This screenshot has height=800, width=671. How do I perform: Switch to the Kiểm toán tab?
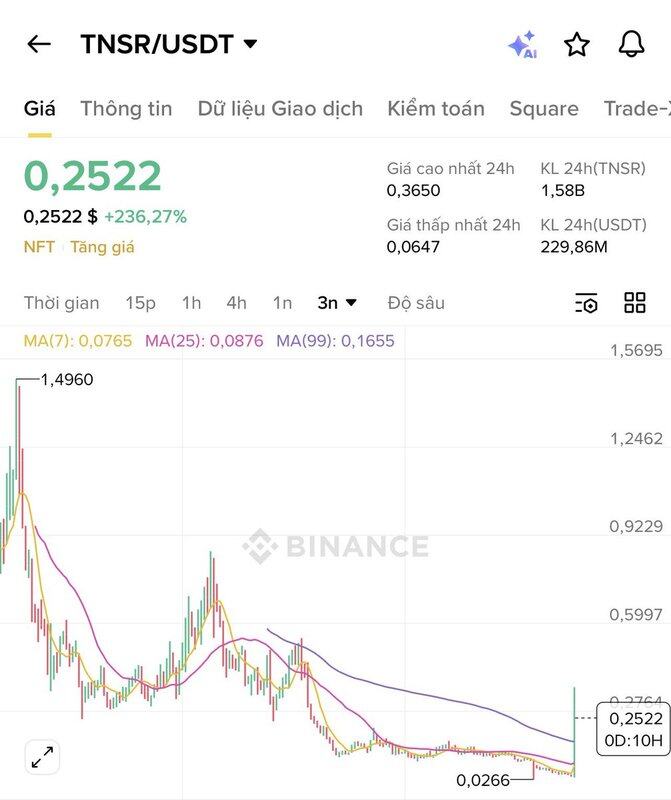pyautogui.click(x=436, y=109)
